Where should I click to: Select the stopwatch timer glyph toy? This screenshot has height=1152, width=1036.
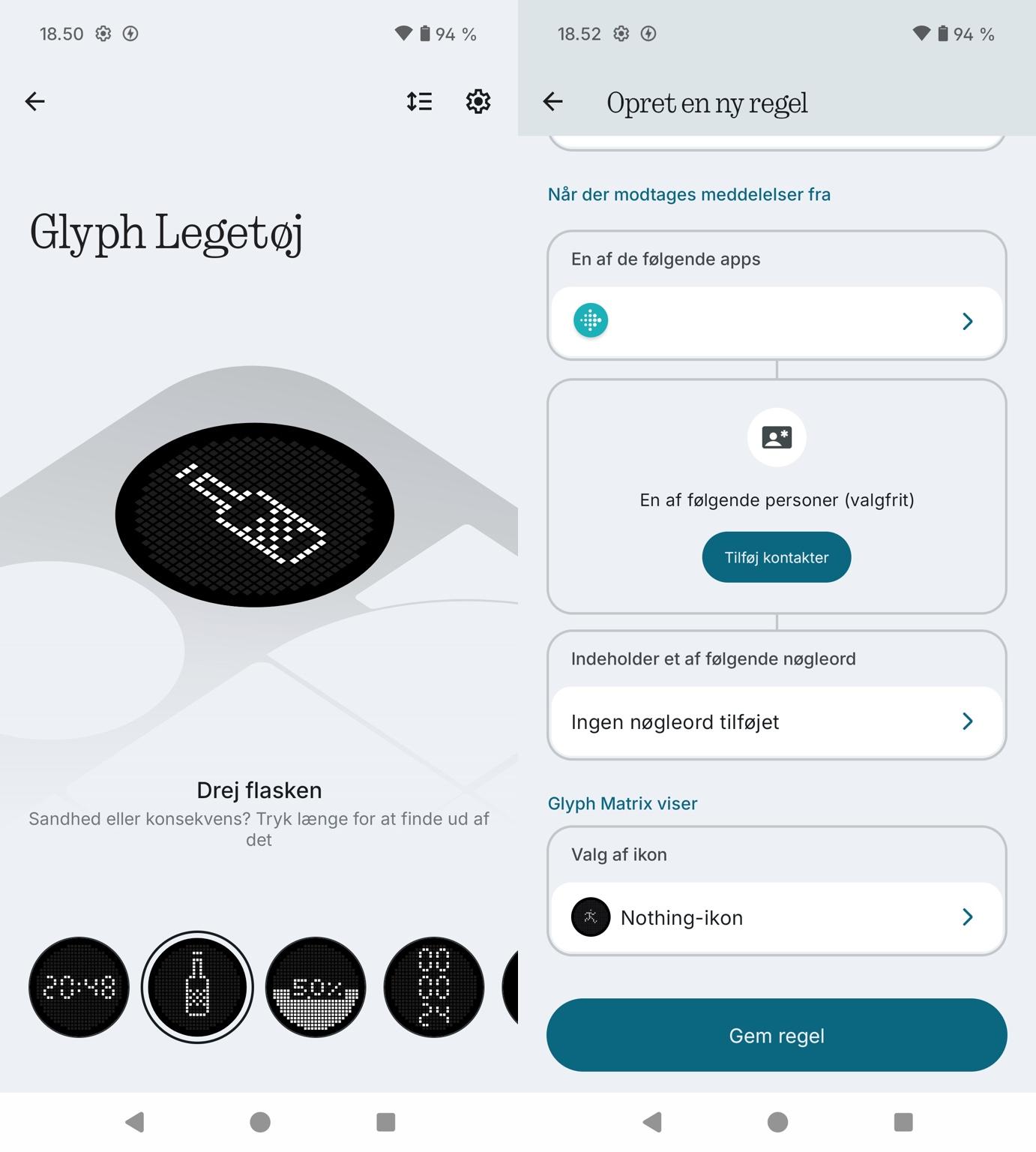[433, 987]
